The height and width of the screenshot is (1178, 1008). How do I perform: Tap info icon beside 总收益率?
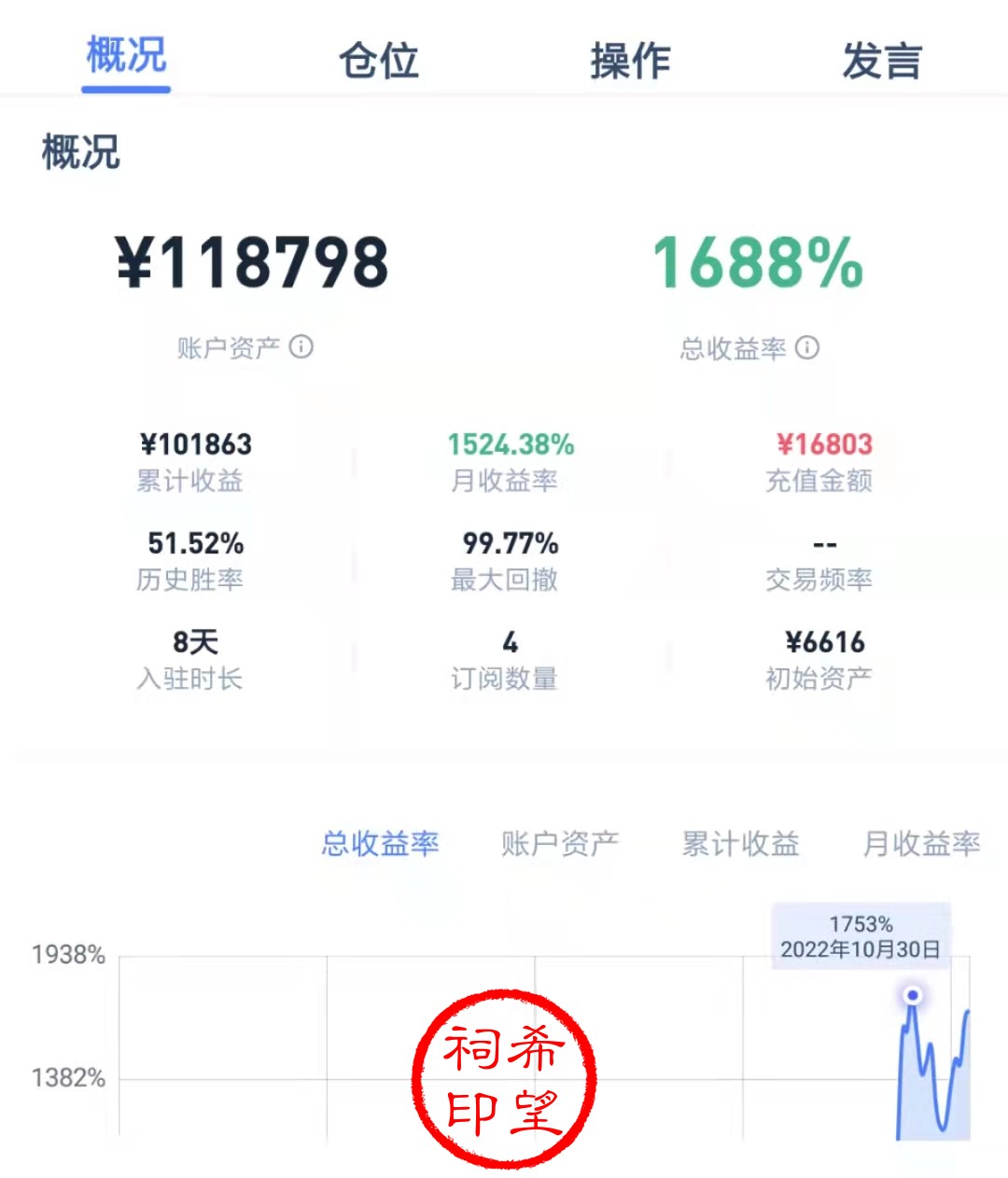point(807,348)
